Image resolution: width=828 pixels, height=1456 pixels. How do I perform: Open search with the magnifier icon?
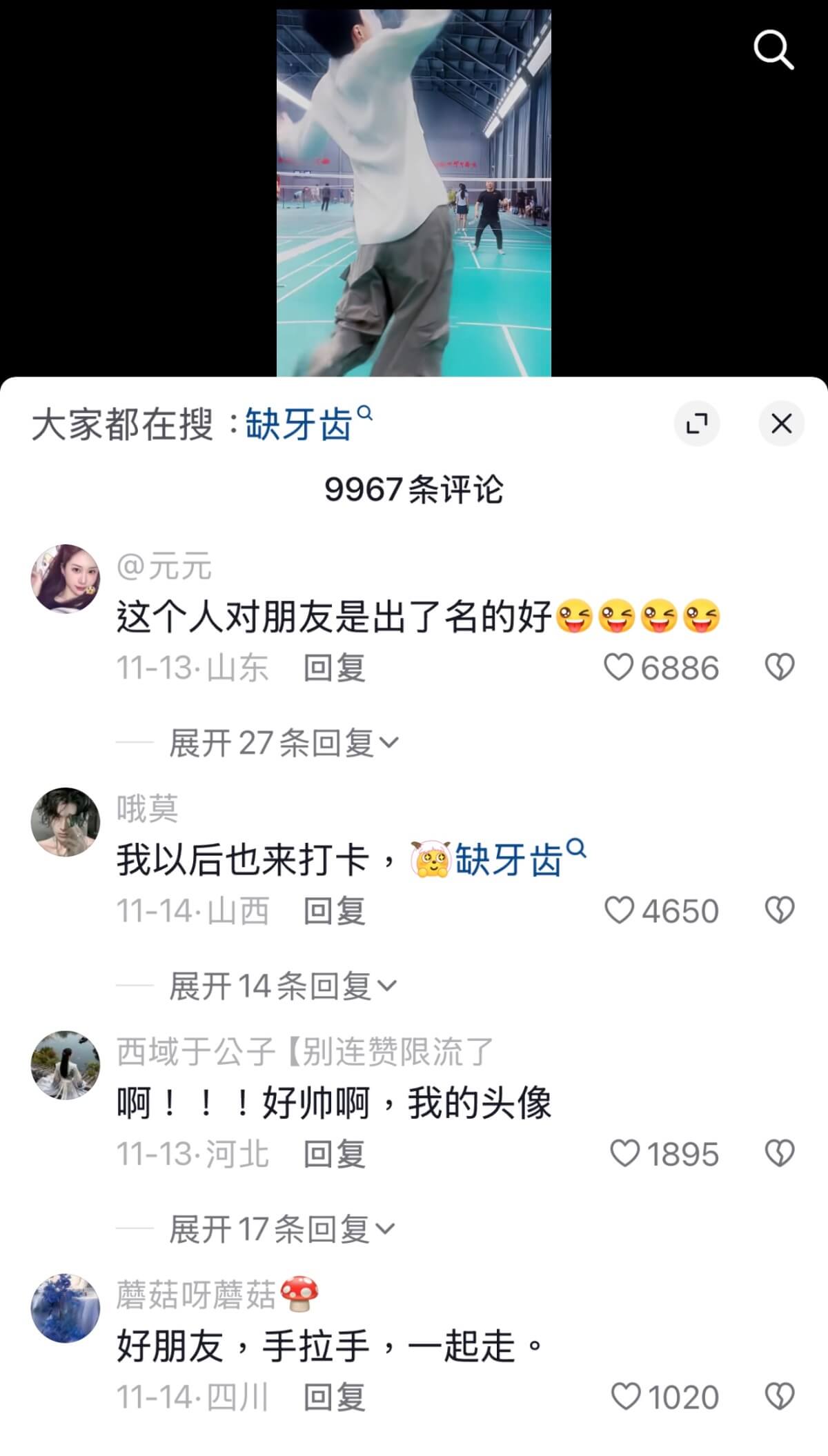773,50
